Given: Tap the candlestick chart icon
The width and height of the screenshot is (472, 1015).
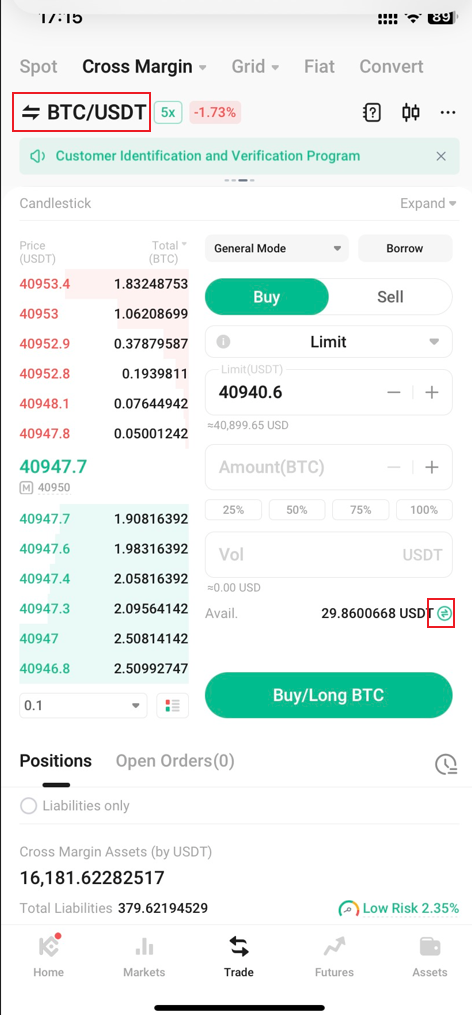Looking at the screenshot, I should click(x=410, y=113).
